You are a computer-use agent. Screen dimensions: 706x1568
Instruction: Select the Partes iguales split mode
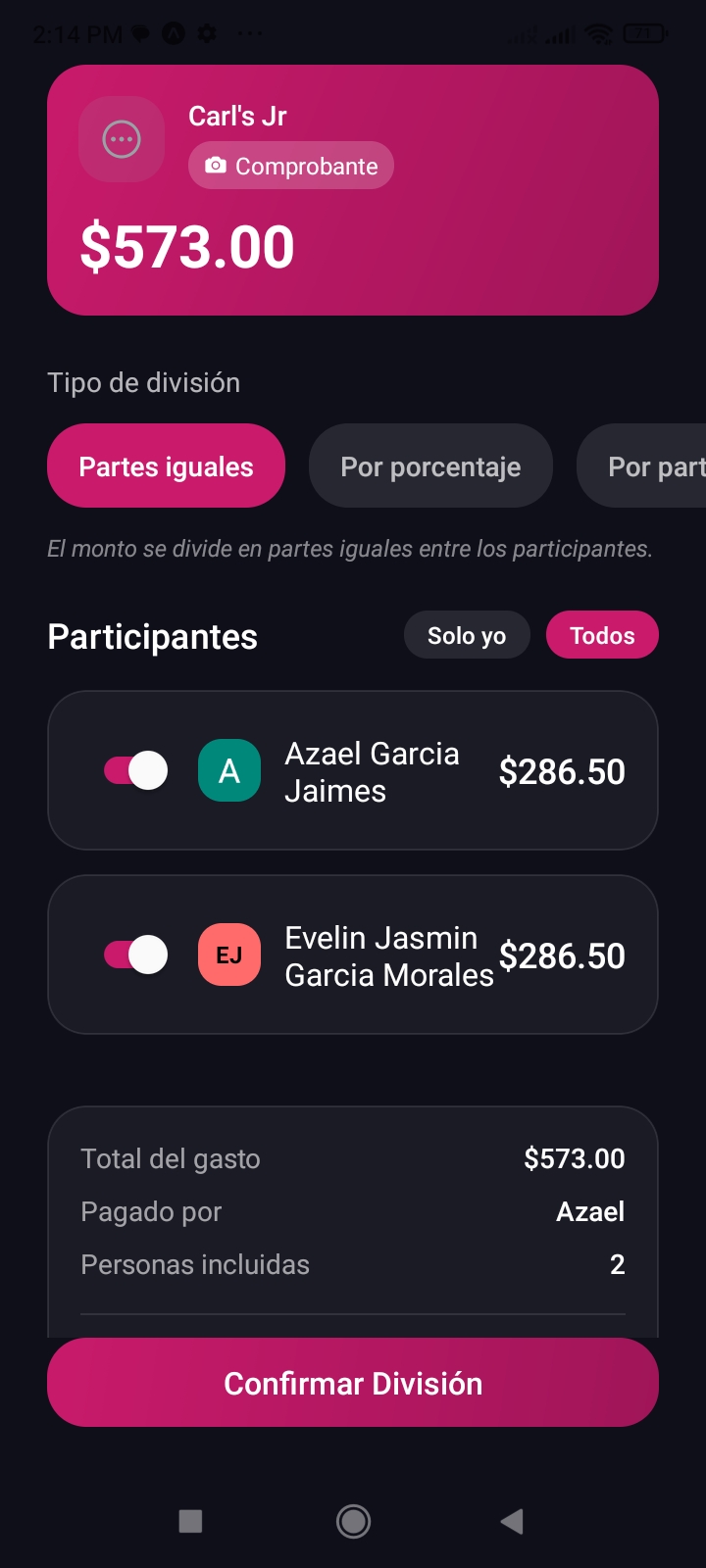166,465
